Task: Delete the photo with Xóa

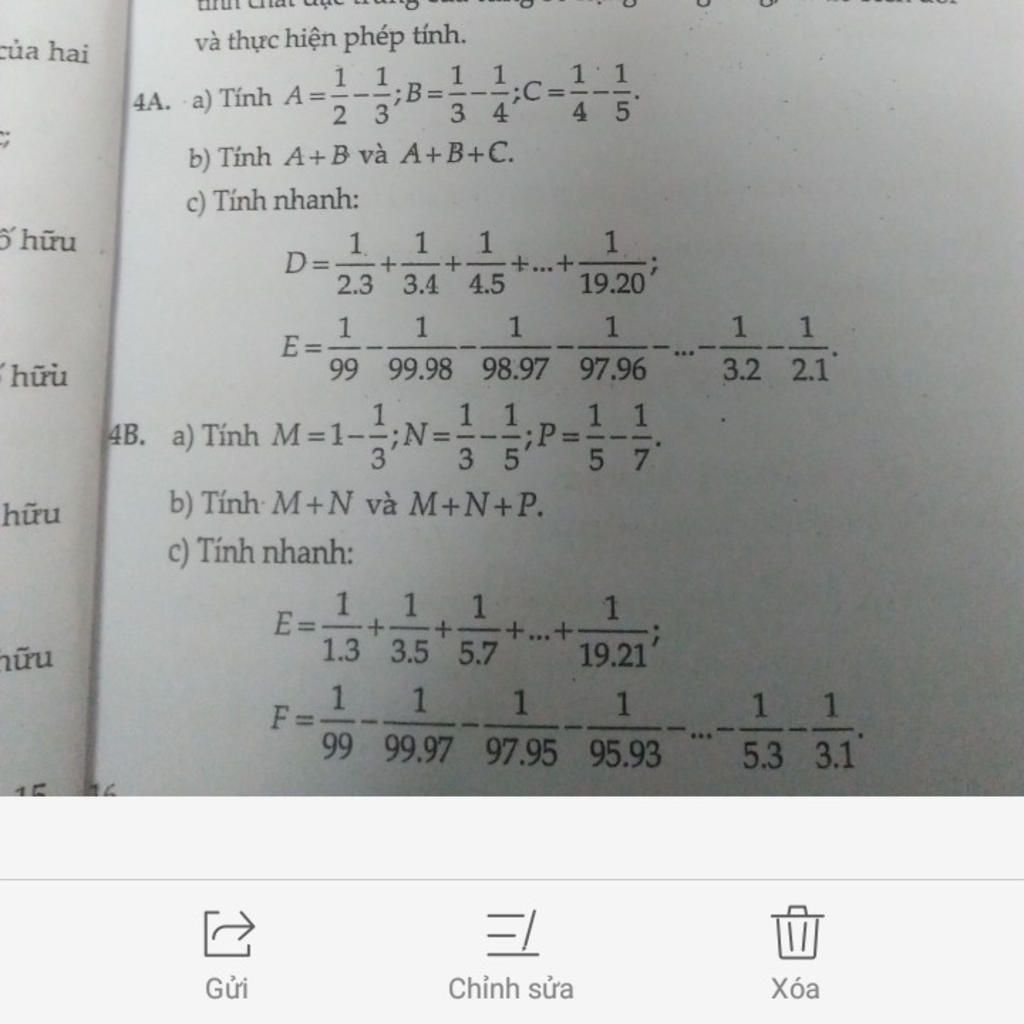Action: [x=796, y=951]
